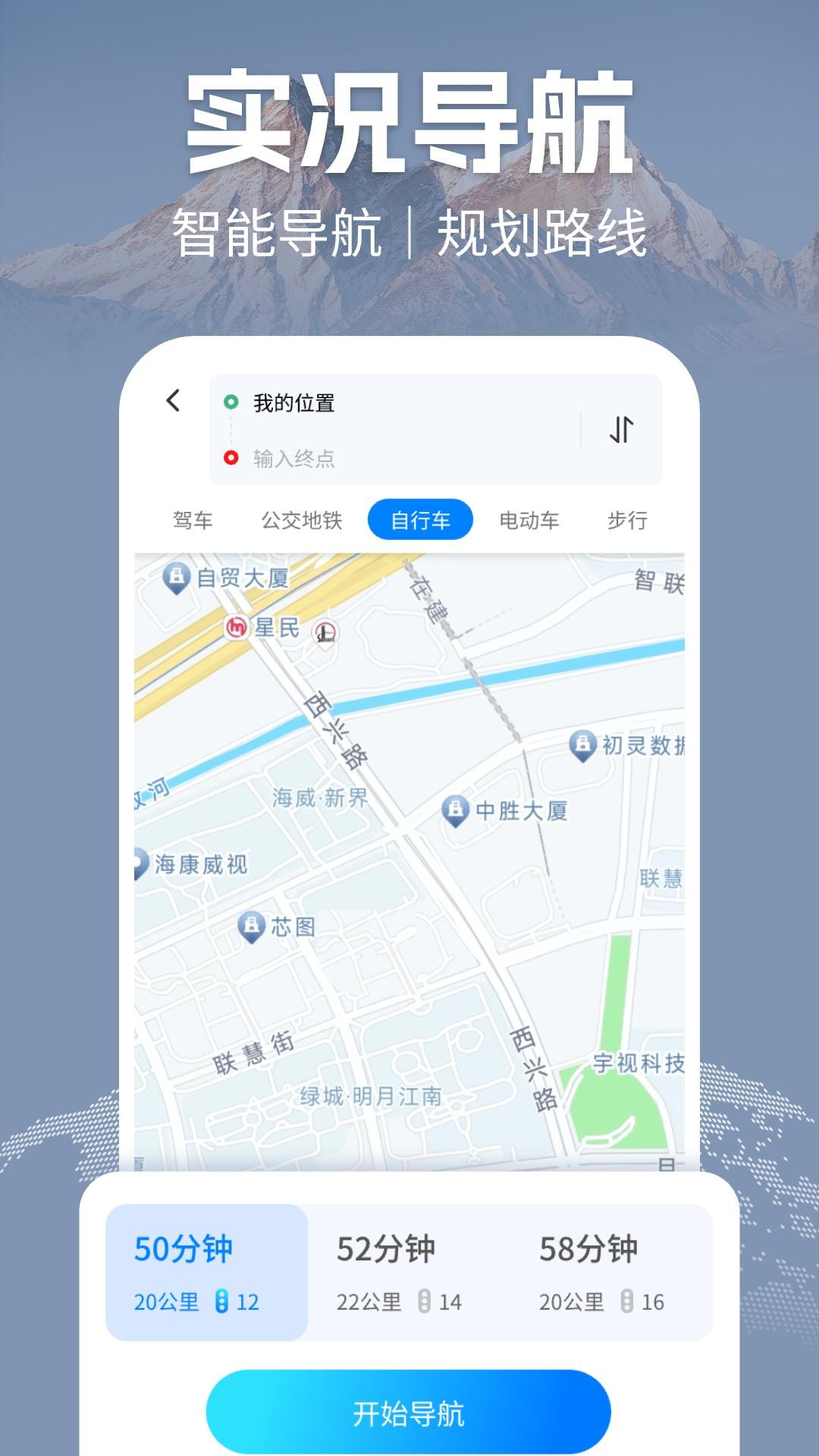The width and height of the screenshot is (819, 1456).
Task: Click the 星民 metro station icon
Action: [236, 628]
